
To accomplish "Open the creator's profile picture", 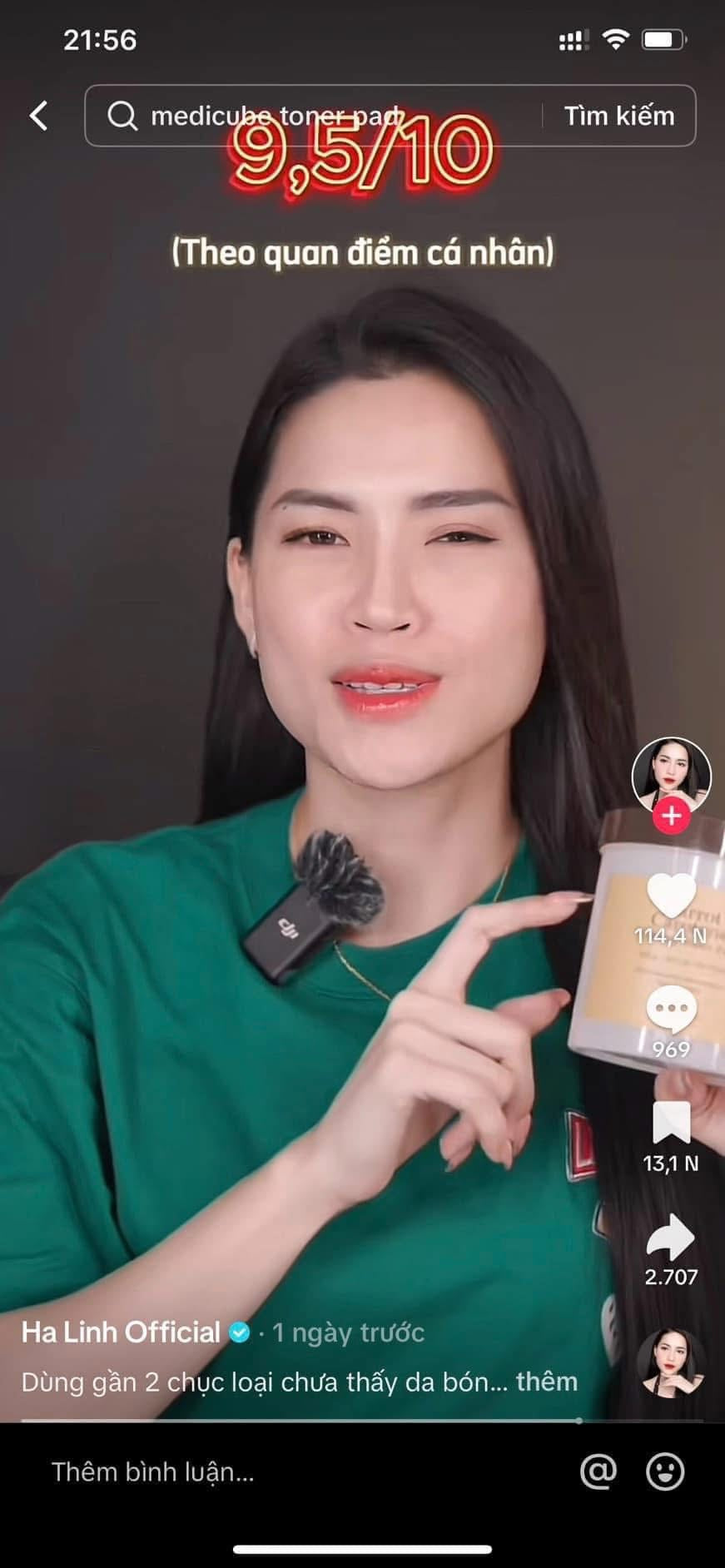I will (671, 774).
